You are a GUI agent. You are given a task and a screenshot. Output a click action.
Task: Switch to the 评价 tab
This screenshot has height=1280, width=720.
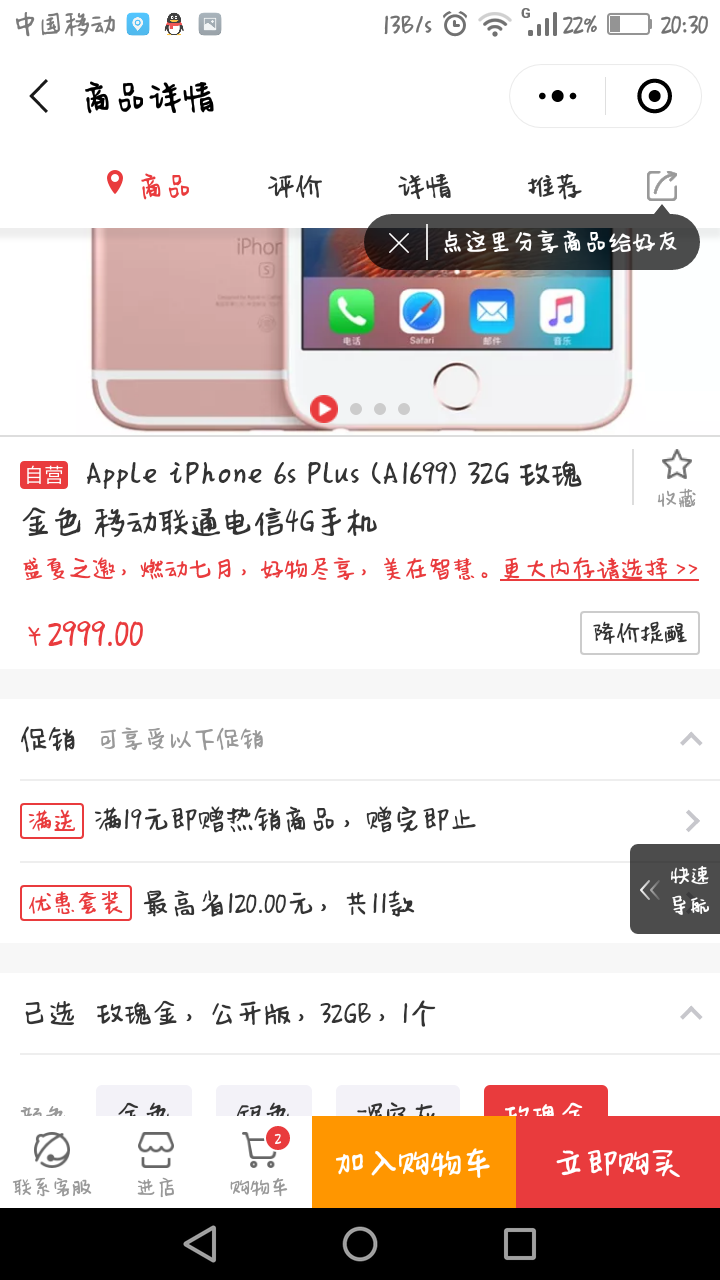pyautogui.click(x=295, y=187)
